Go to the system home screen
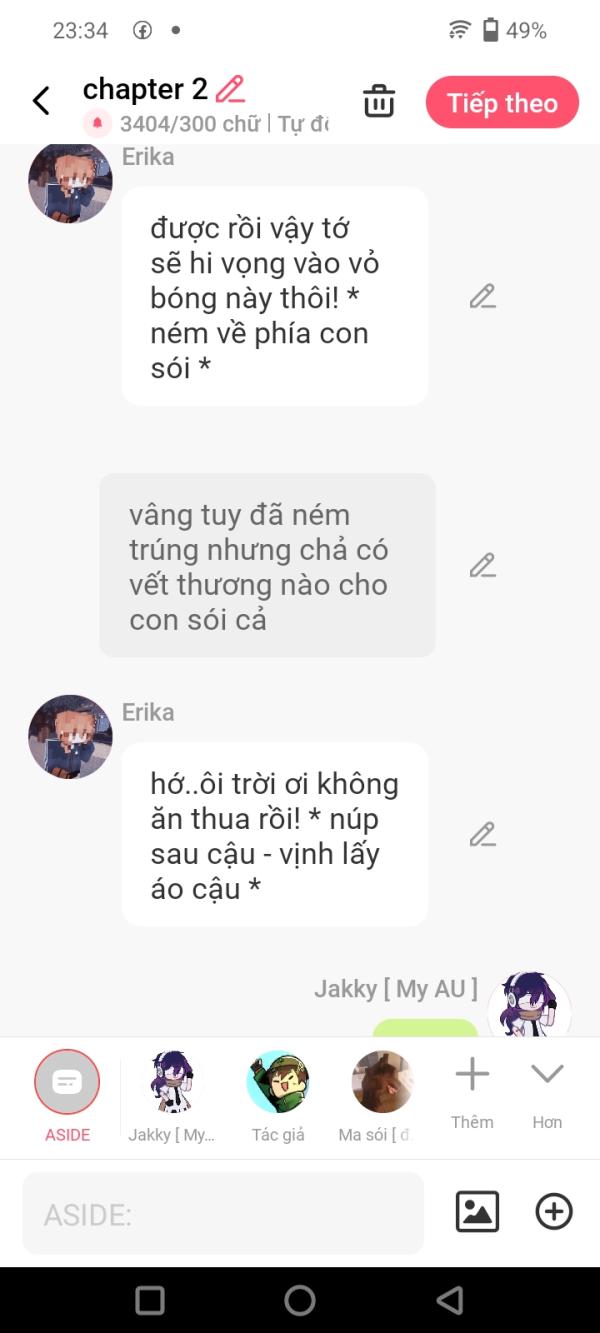 click(x=300, y=1300)
